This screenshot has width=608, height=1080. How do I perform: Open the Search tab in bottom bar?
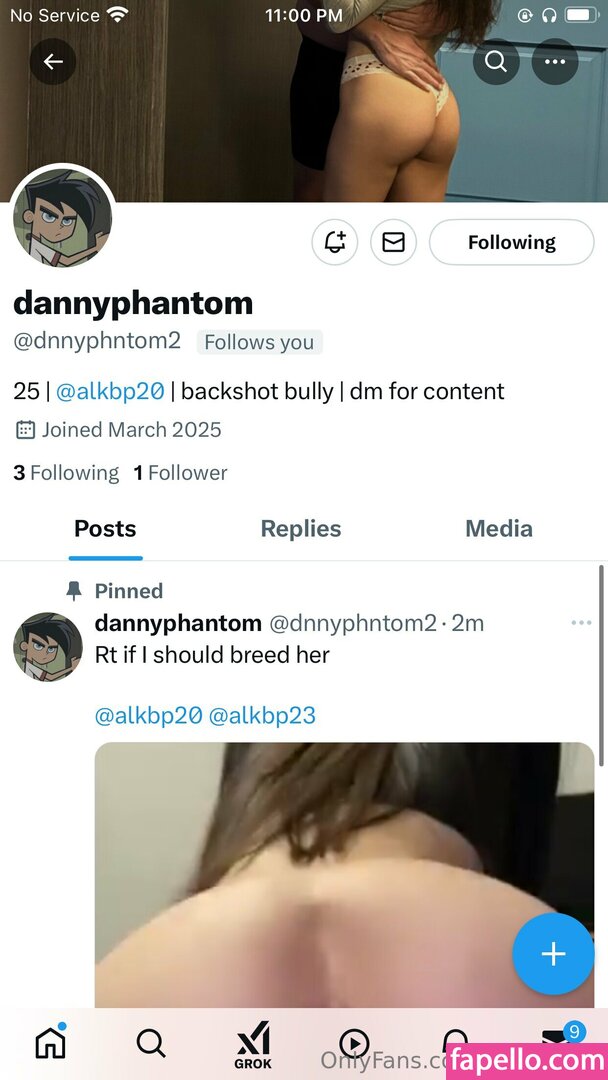point(151,1043)
